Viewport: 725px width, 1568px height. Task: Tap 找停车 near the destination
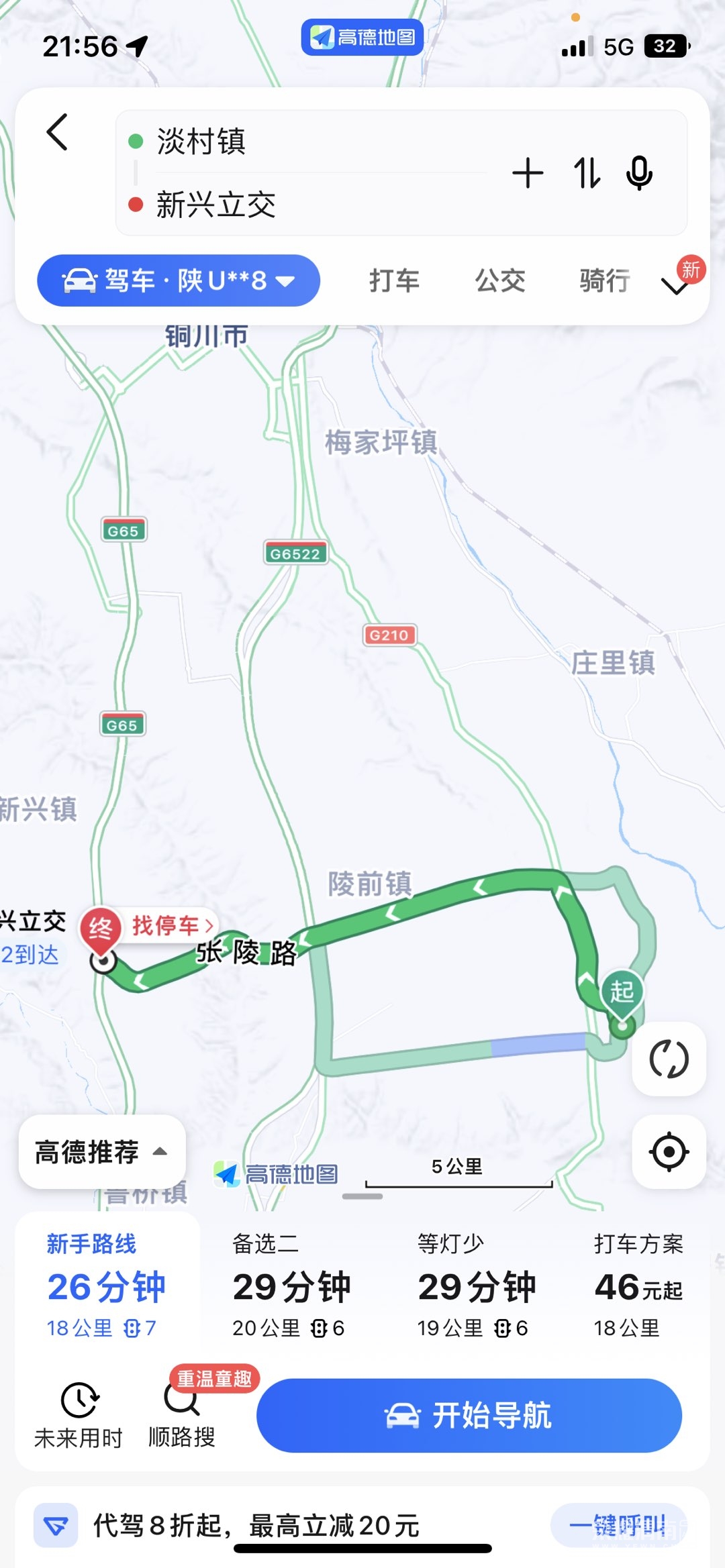click(172, 926)
